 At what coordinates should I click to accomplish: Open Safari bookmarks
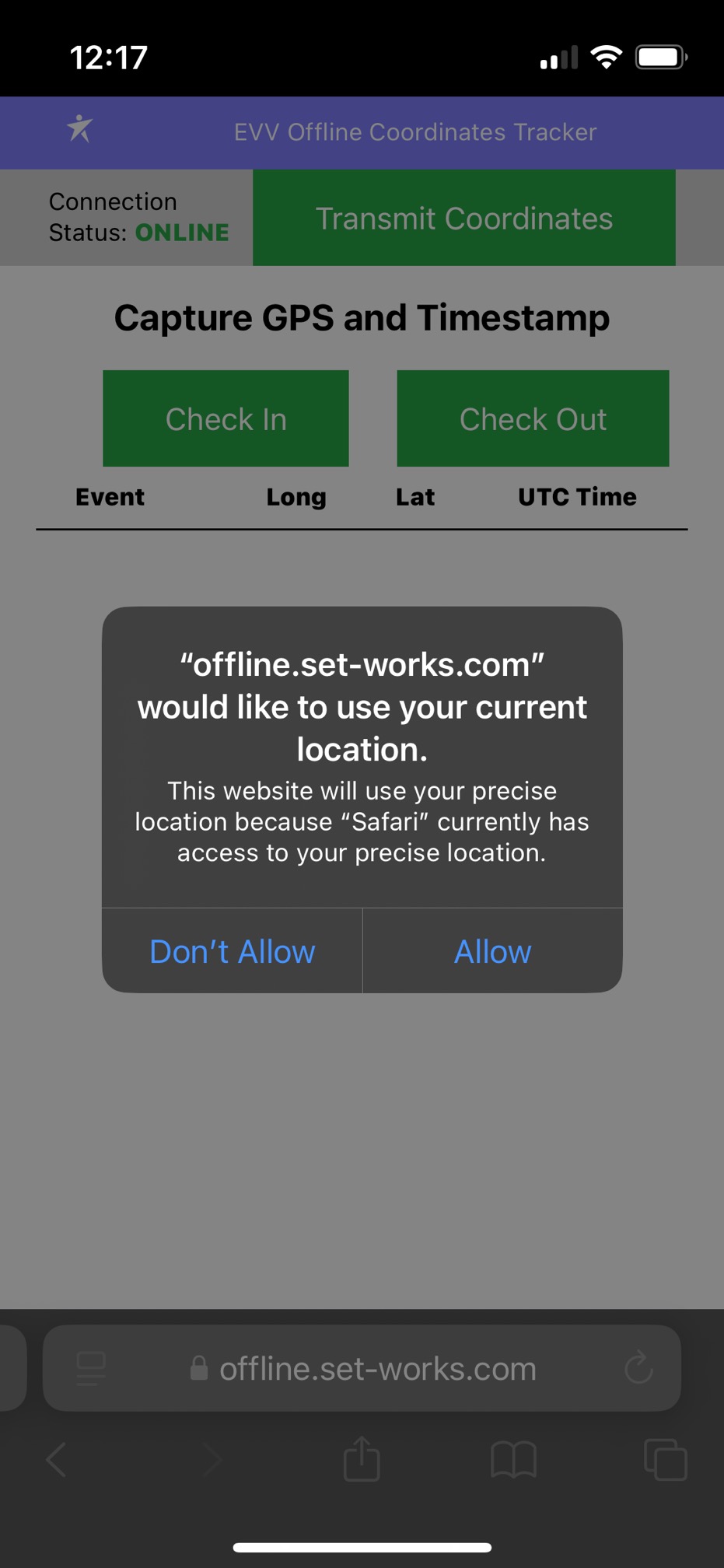point(514,1459)
